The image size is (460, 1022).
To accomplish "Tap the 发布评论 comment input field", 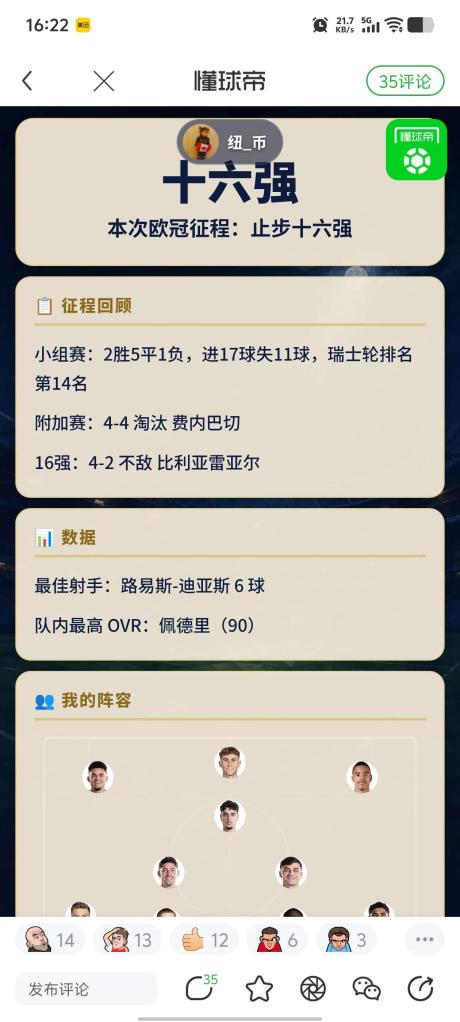I will coord(86,989).
